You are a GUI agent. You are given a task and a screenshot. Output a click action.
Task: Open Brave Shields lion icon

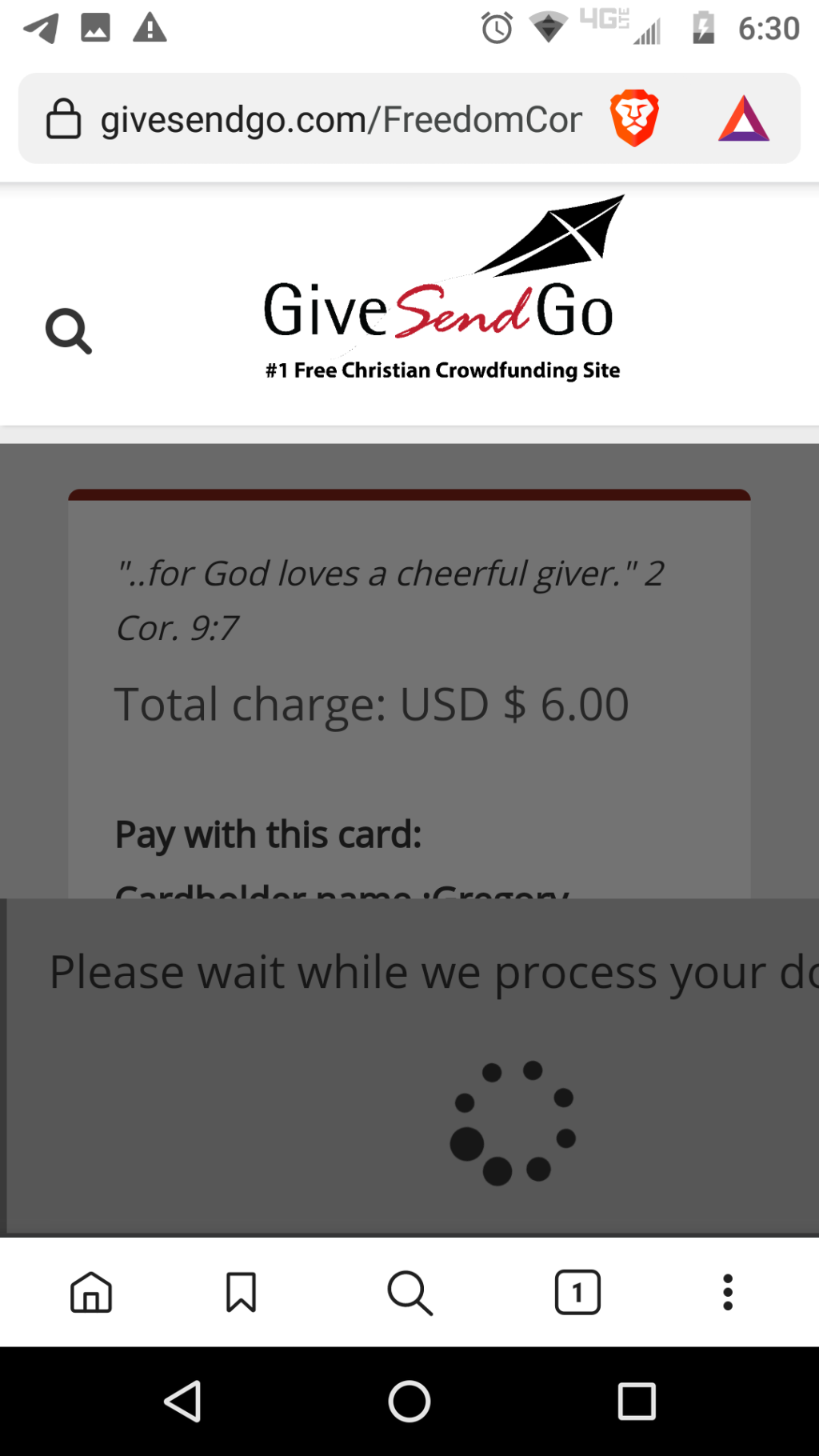[x=634, y=118]
